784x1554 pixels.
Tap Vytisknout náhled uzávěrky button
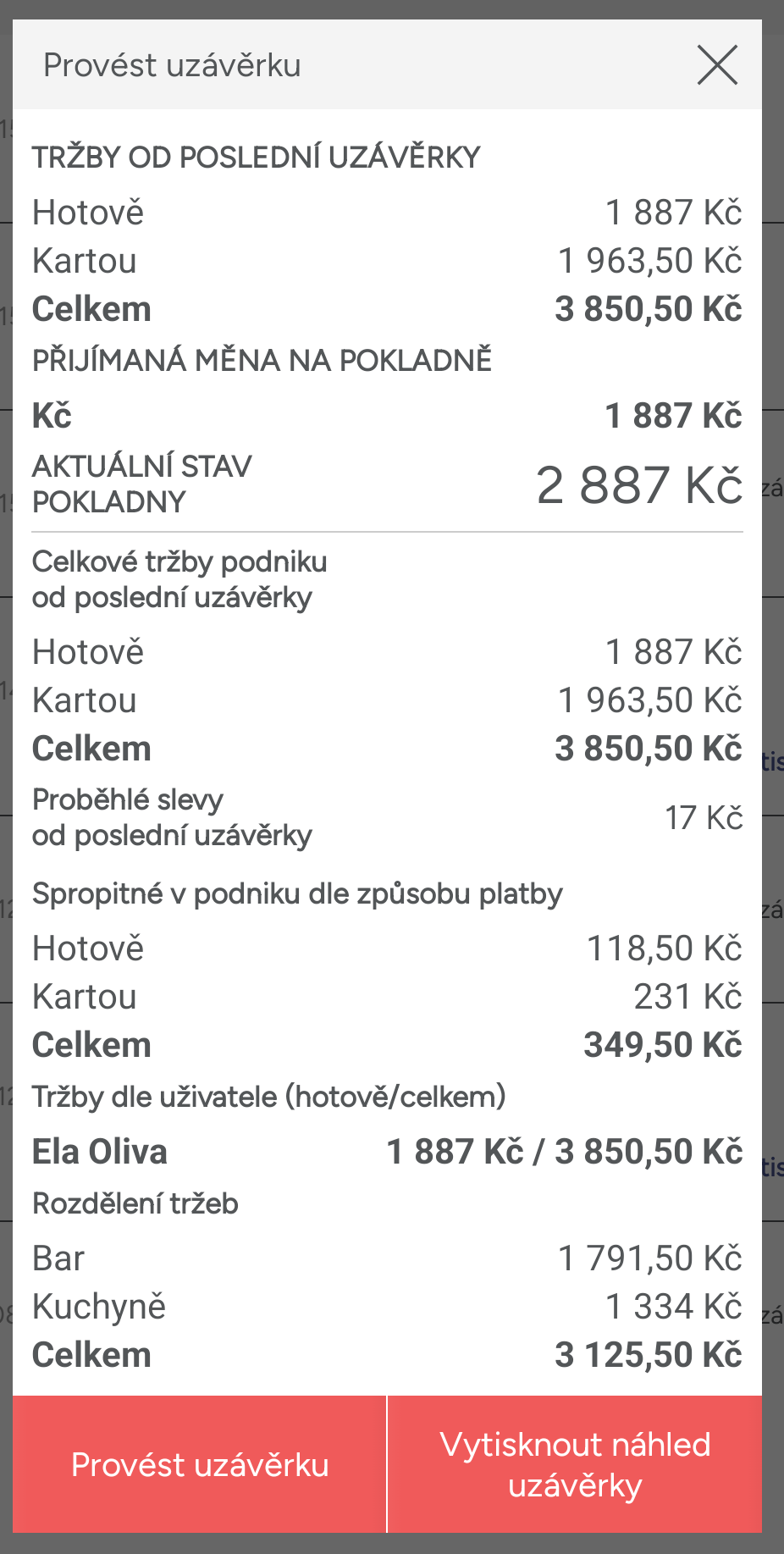coord(575,1464)
